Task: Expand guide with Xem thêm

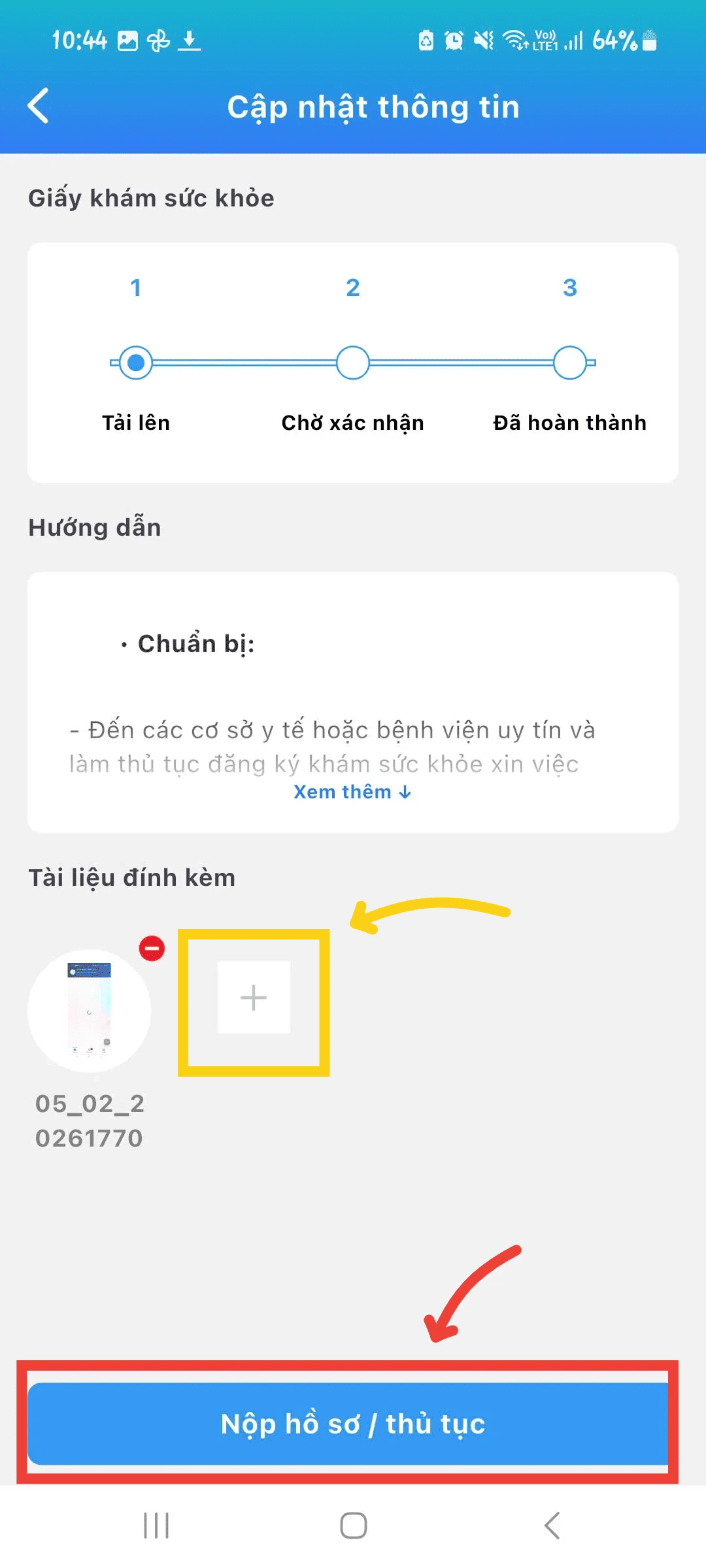Action: pos(352,792)
